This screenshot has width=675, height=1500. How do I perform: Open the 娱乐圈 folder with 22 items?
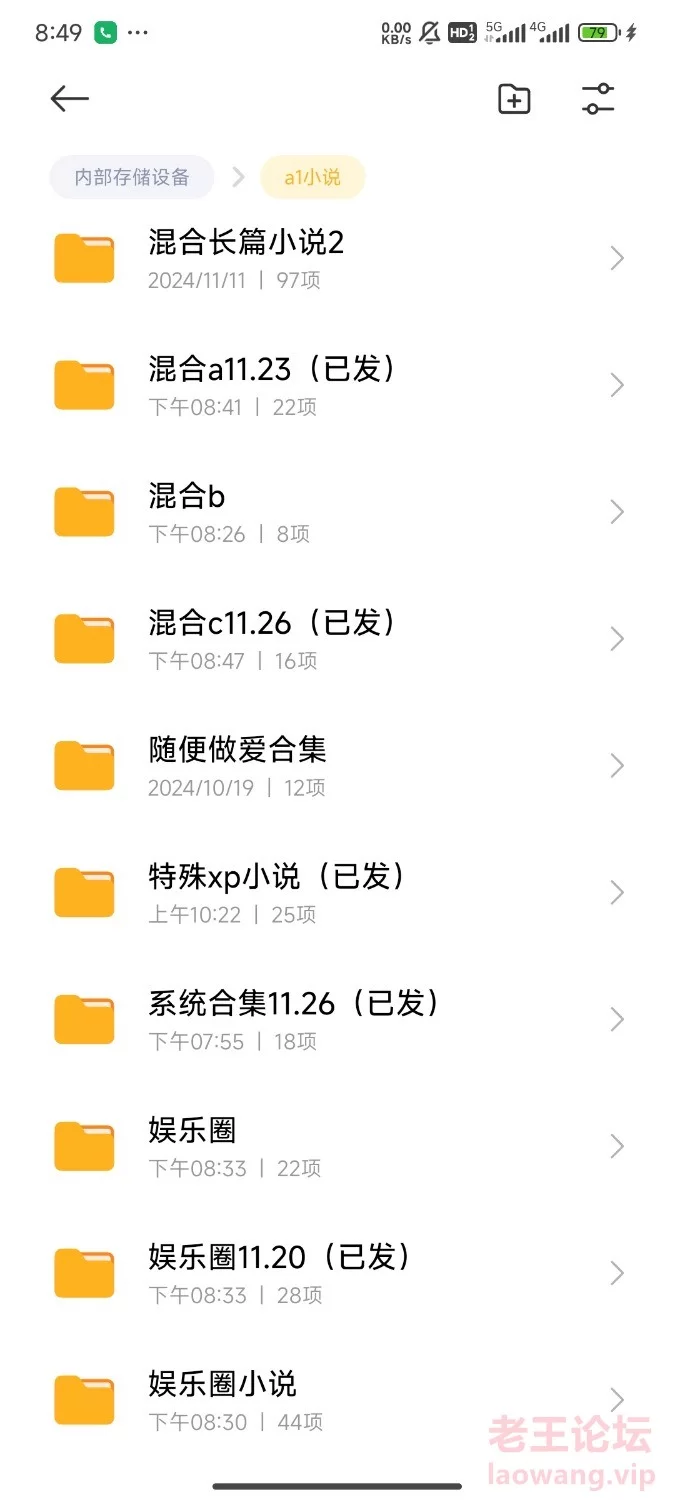[x=337, y=1147]
